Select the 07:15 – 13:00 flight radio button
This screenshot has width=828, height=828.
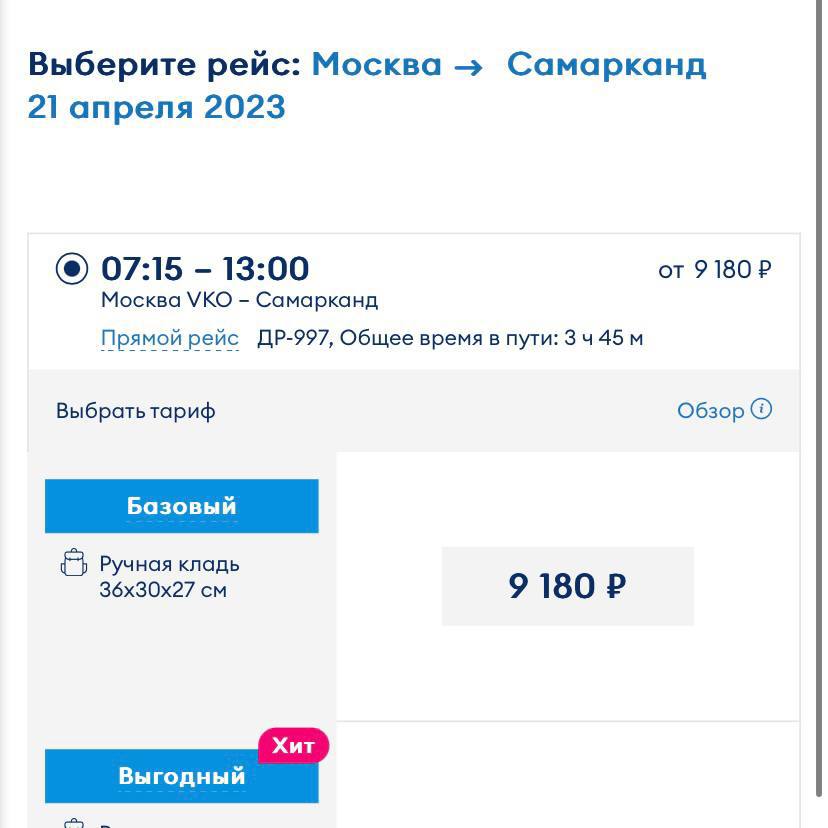[x=71, y=269]
